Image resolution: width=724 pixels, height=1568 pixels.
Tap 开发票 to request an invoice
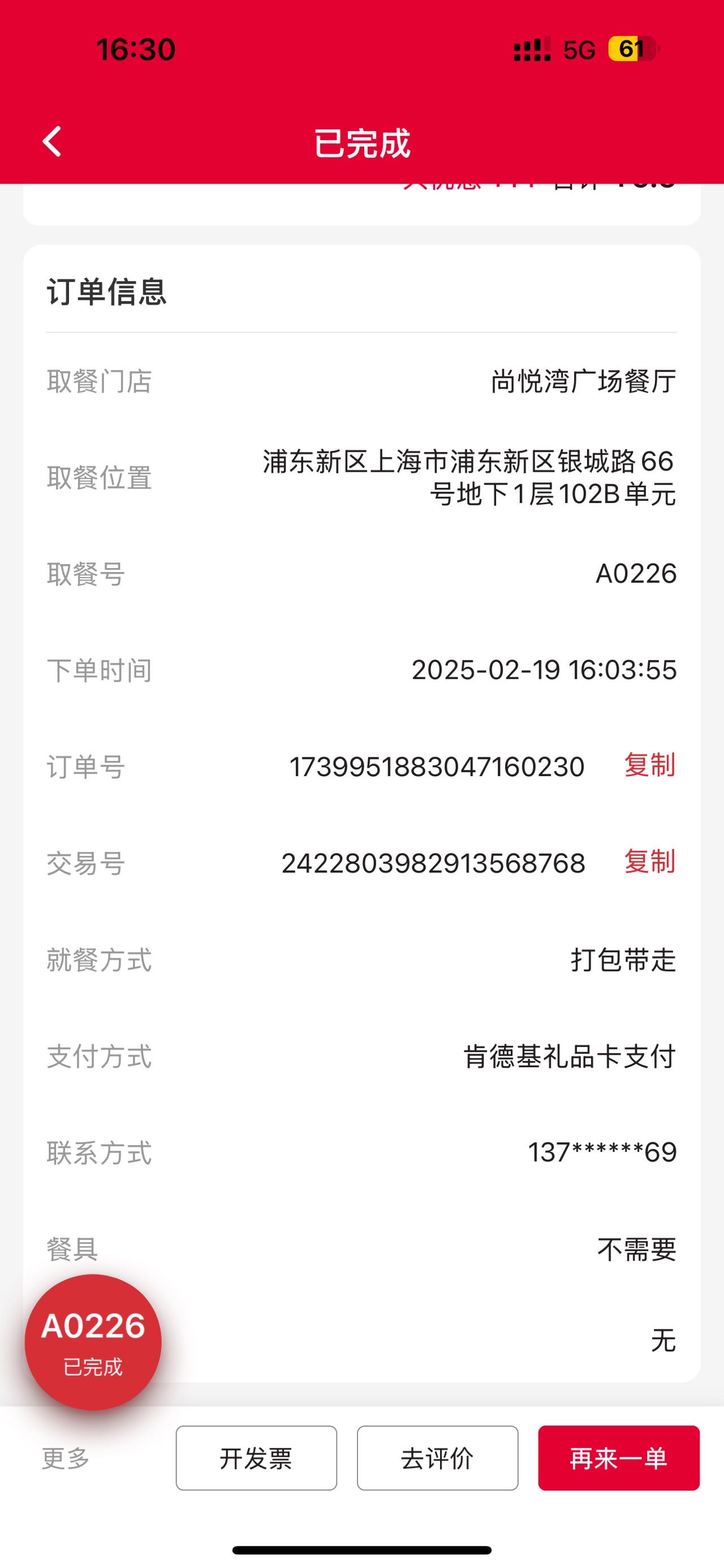[x=256, y=1458]
